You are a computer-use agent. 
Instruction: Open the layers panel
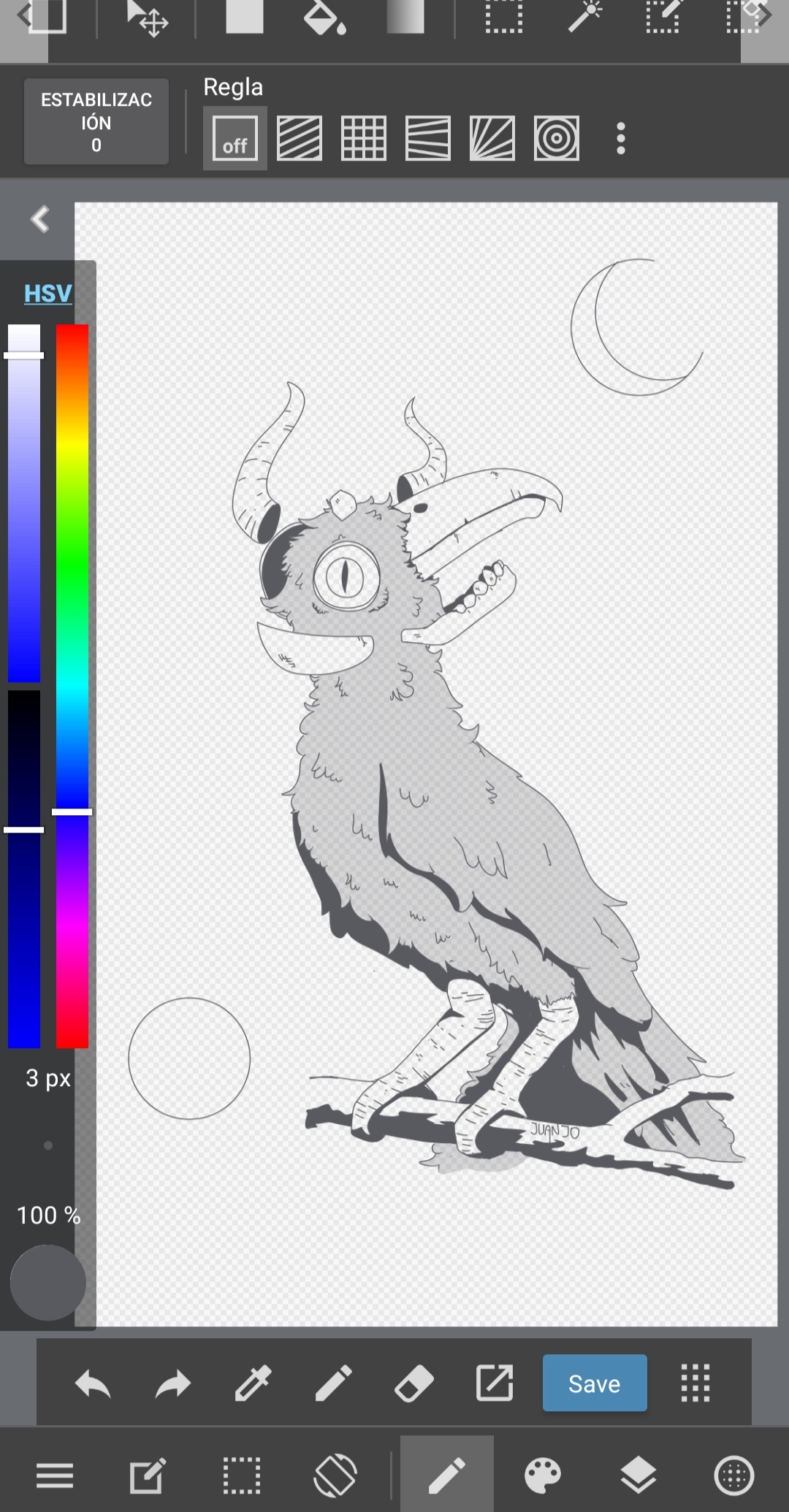(639, 1475)
